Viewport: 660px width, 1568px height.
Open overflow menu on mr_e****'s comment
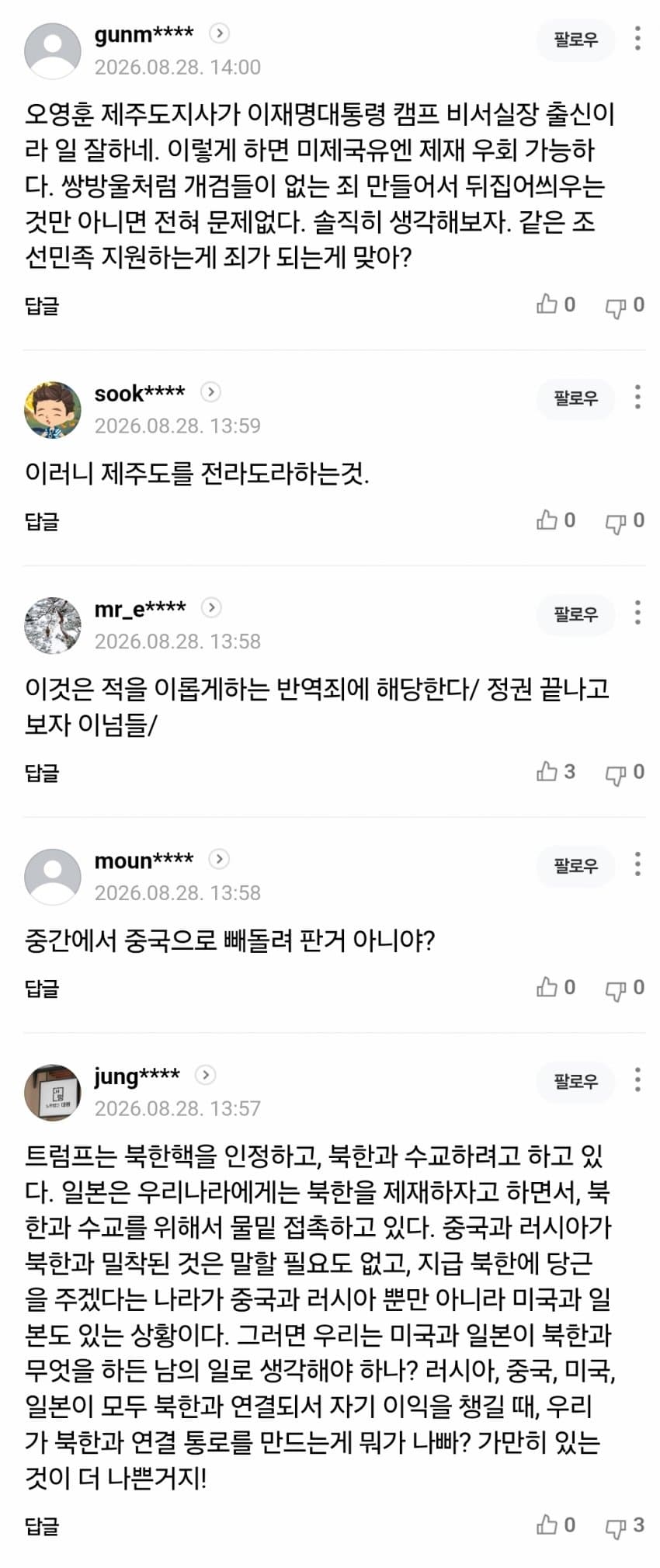[637, 613]
